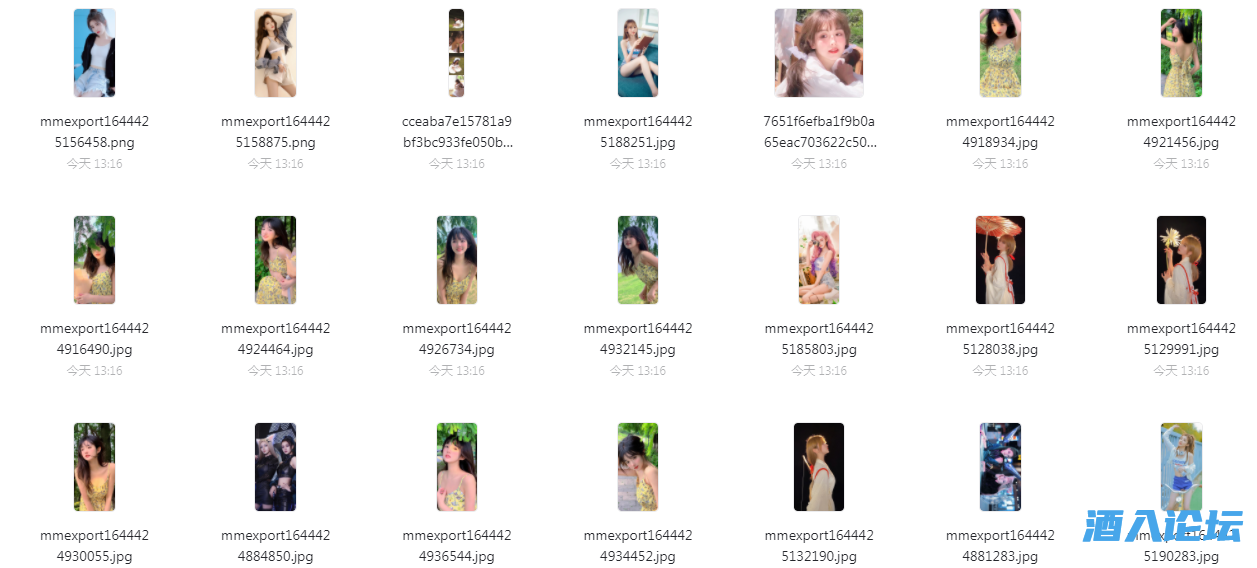This screenshot has height=568, width=1257.
Task: Open mmexport1644424936544.jpg
Action: coord(457,467)
